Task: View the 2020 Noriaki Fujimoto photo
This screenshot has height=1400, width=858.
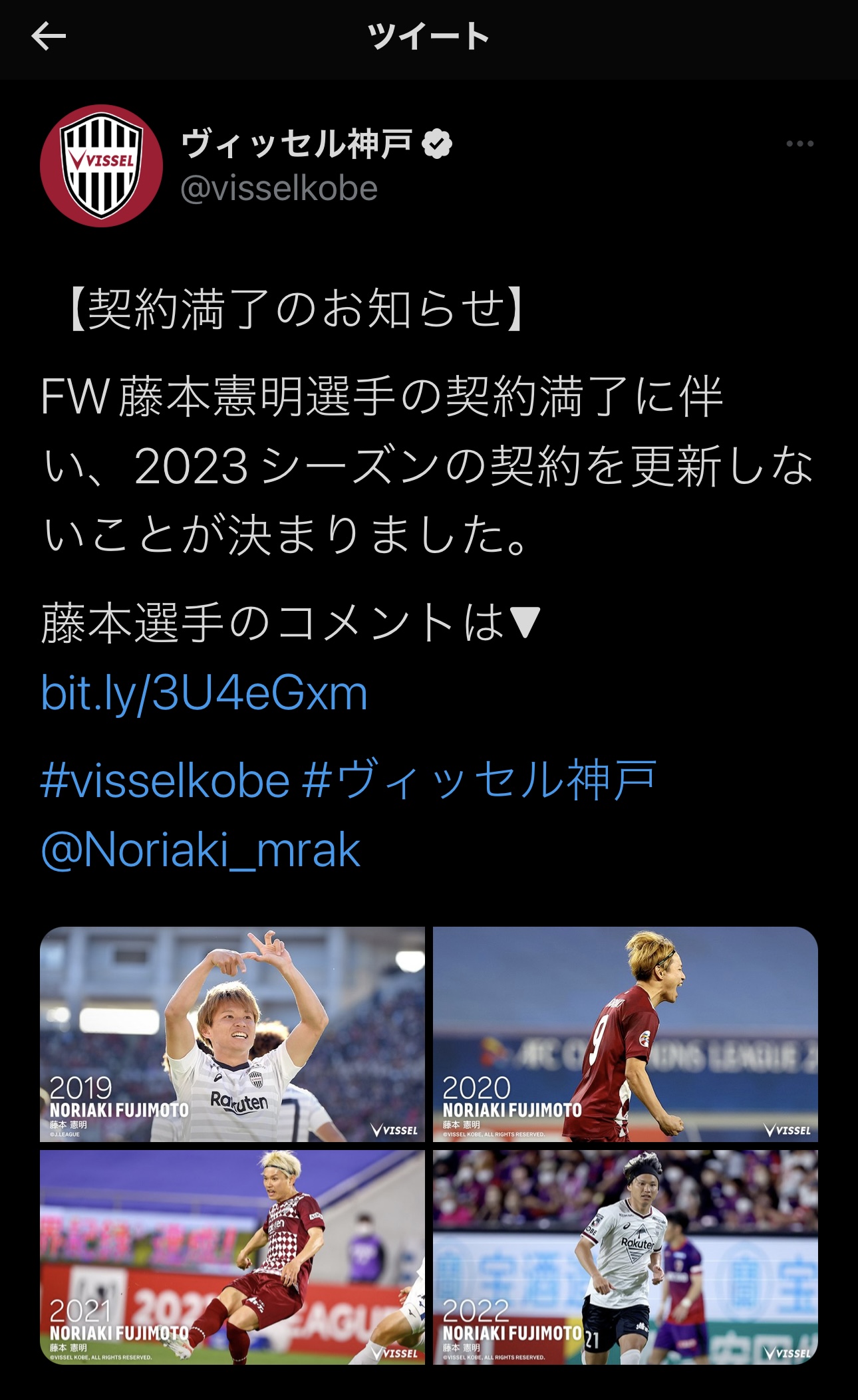Action: 625,1034
